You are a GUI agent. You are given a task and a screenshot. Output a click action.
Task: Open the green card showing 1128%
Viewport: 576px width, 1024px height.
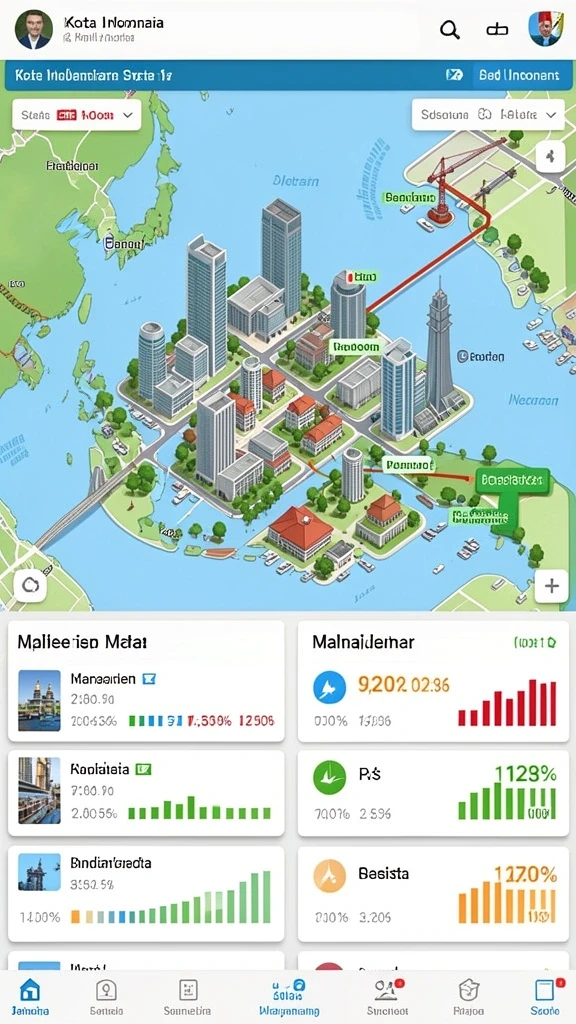coord(433,793)
